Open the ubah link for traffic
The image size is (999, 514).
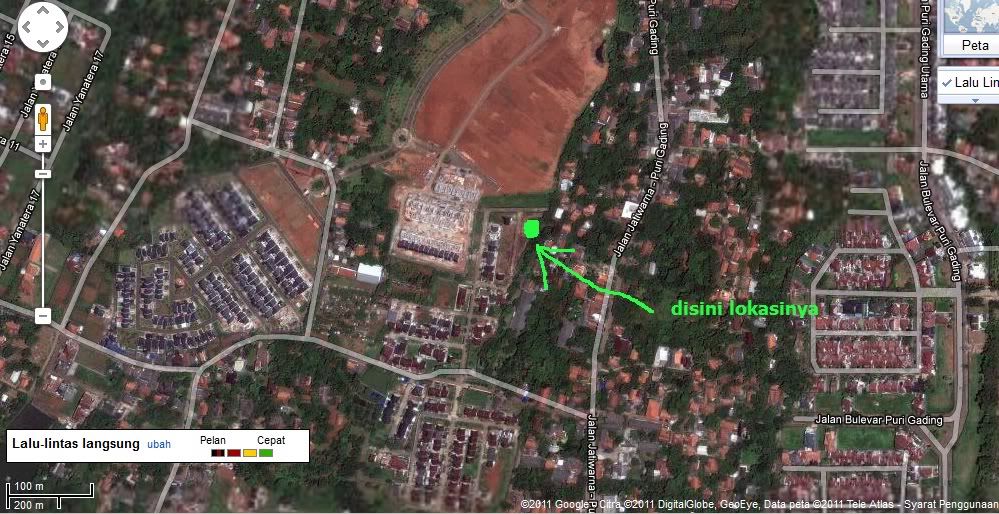tap(159, 444)
